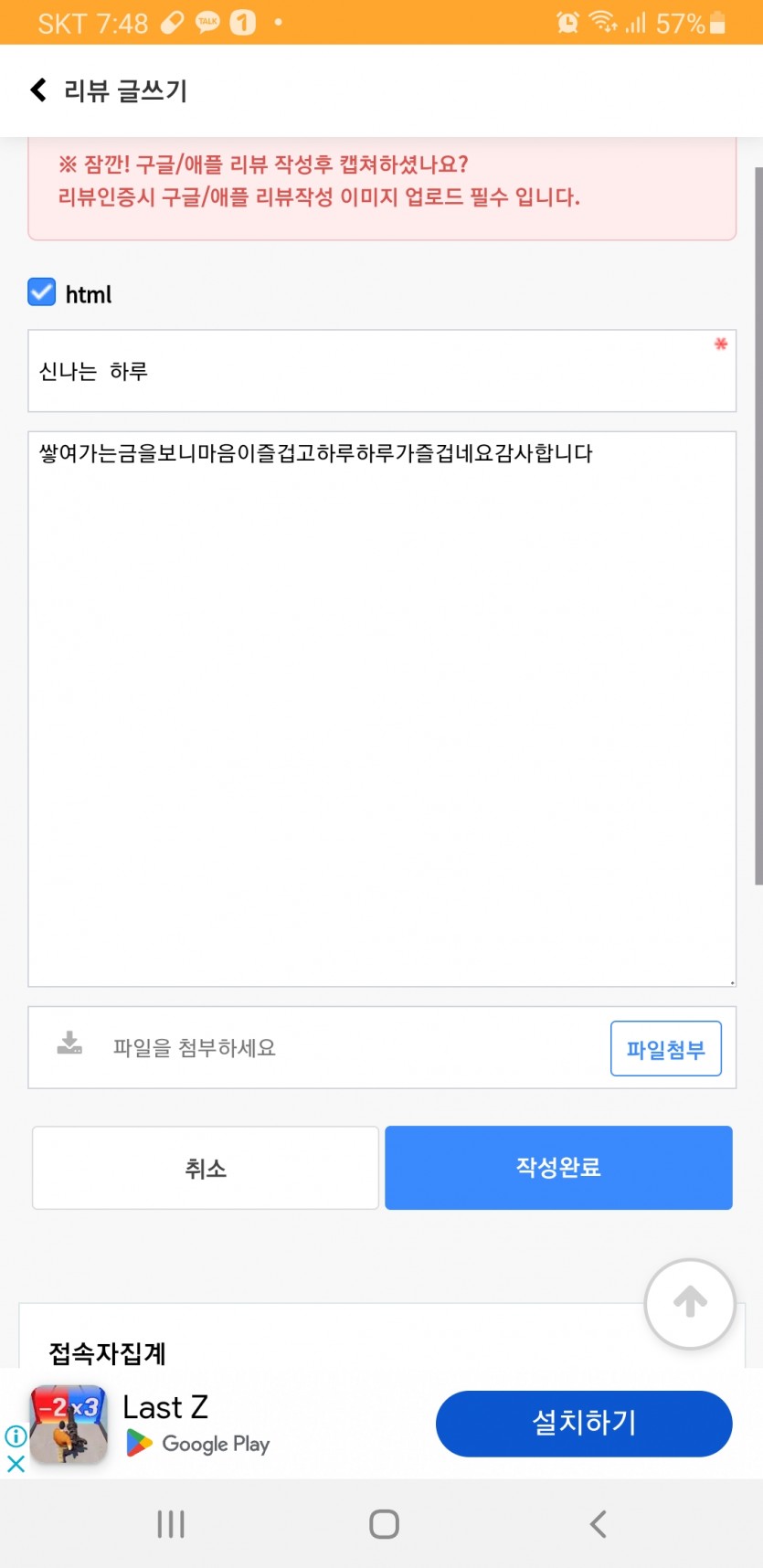Image resolution: width=763 pixels, height=1568 pixels.
Task: Go back from the 리뷰 글쓰기 page
Action: 38,90
